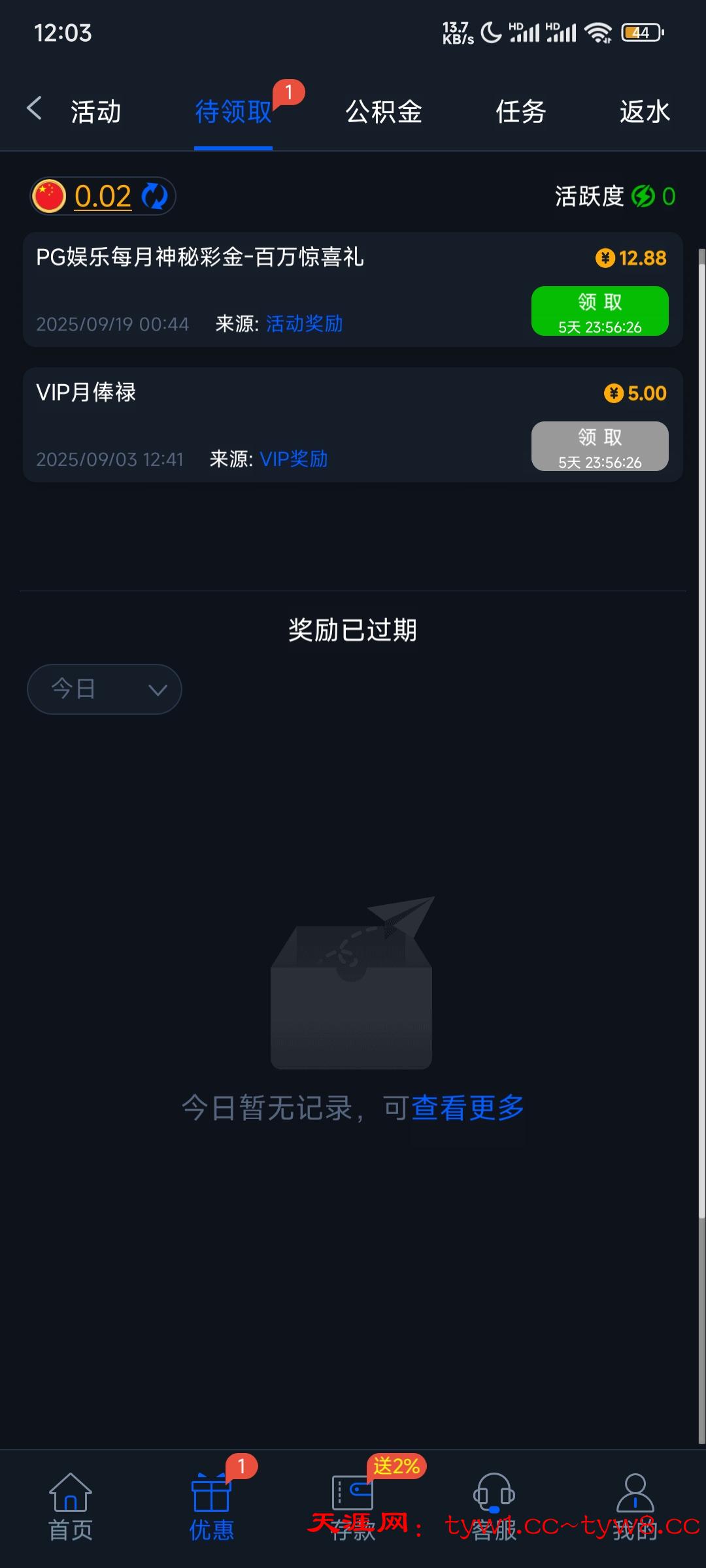The height and width of the screenshot is (1568, 706).
Task: Claim the PG娱乐 12.88 reward
Action: (599, 311)
